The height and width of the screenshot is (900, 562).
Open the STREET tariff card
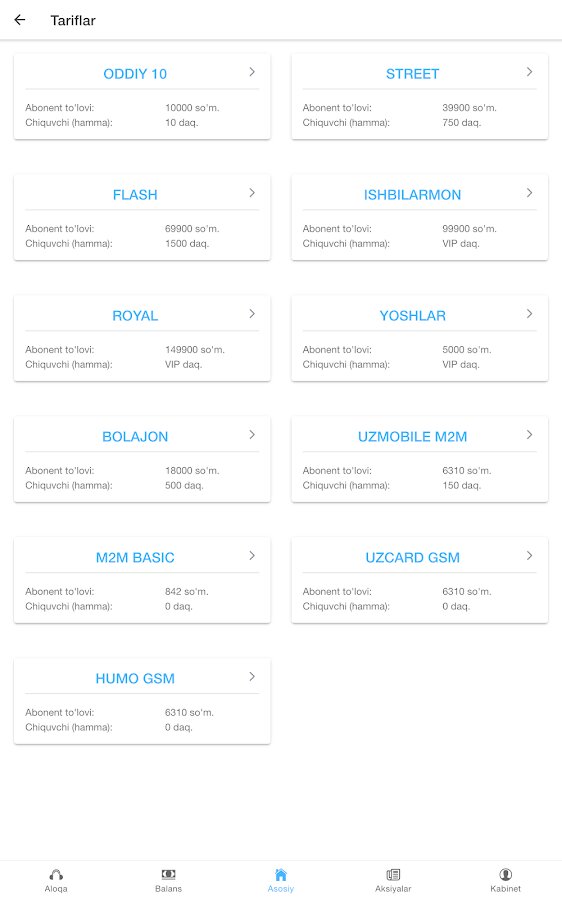point(420,96)
